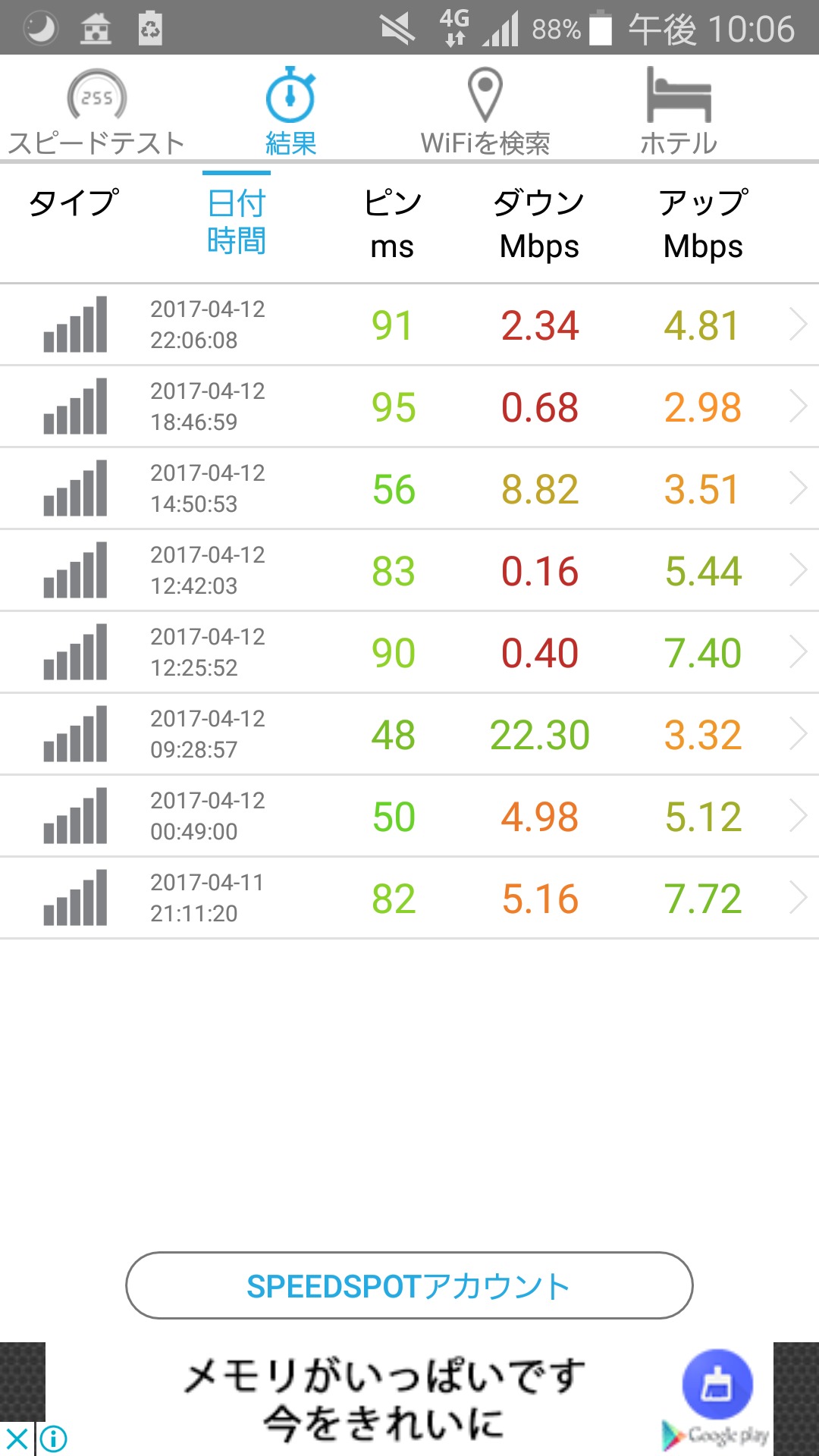Viewport: 819px width, 1456px height.
Task: View details of the 18:46:59 test
Action: coord(409,407)
